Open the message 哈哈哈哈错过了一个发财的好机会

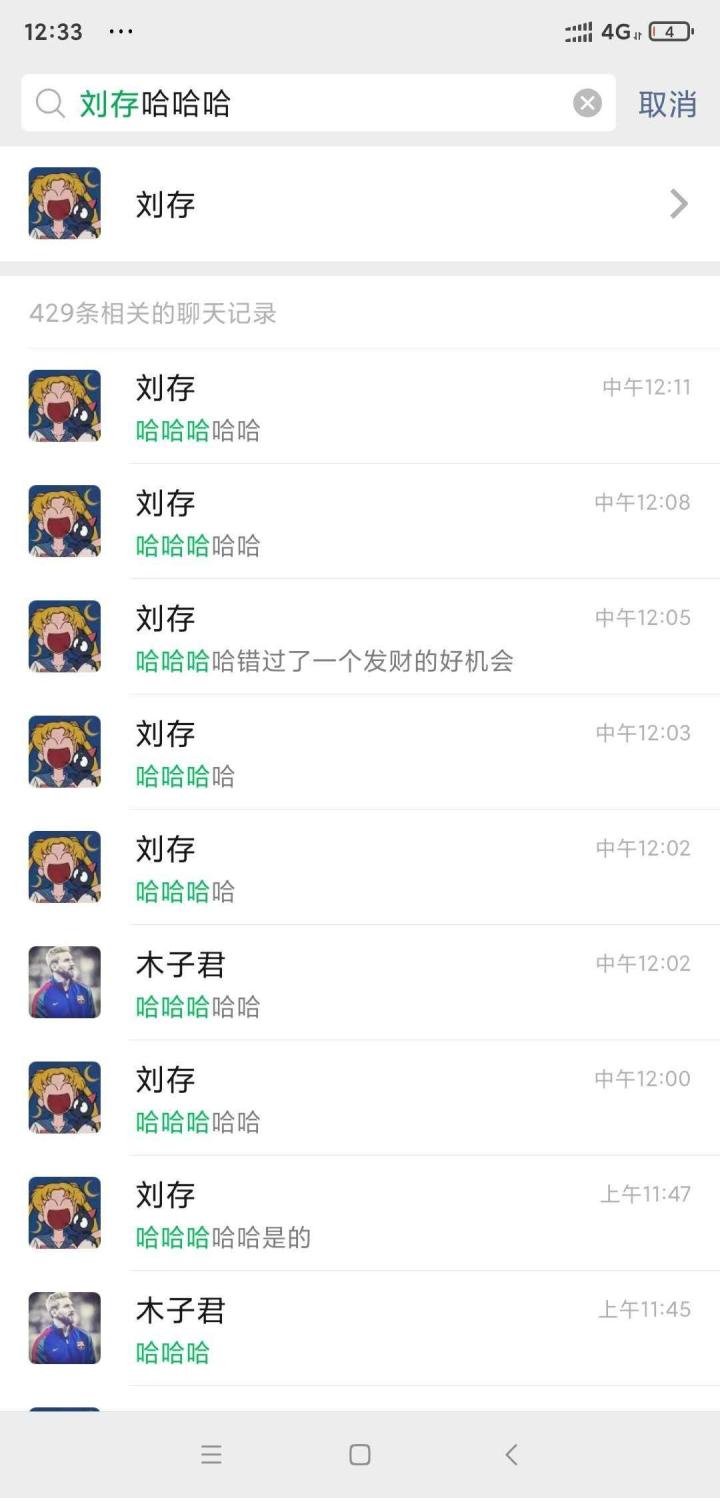360,638
